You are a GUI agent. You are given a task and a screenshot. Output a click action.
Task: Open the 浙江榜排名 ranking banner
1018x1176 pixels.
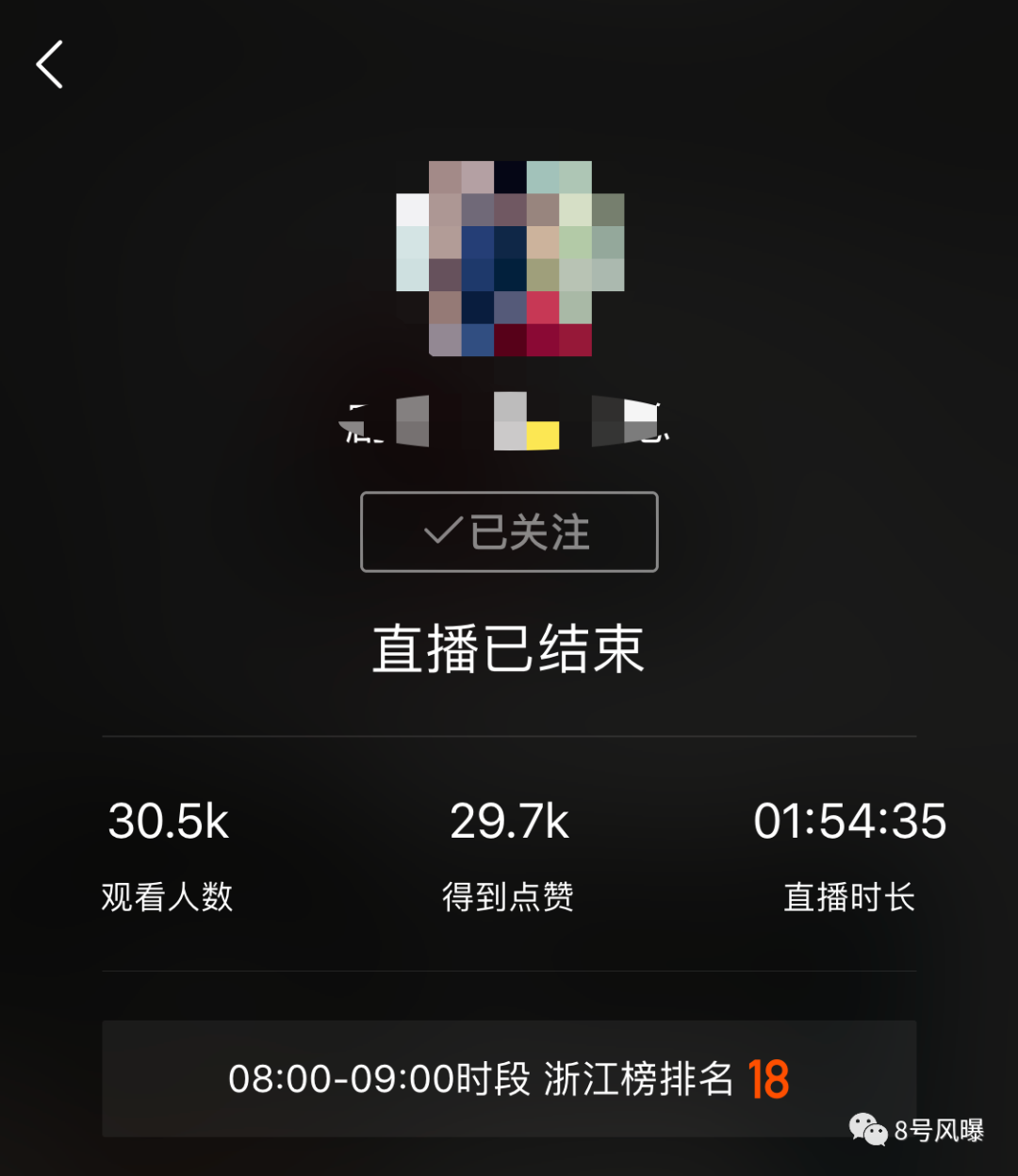pyautogui.click(x=509, y=1078)
